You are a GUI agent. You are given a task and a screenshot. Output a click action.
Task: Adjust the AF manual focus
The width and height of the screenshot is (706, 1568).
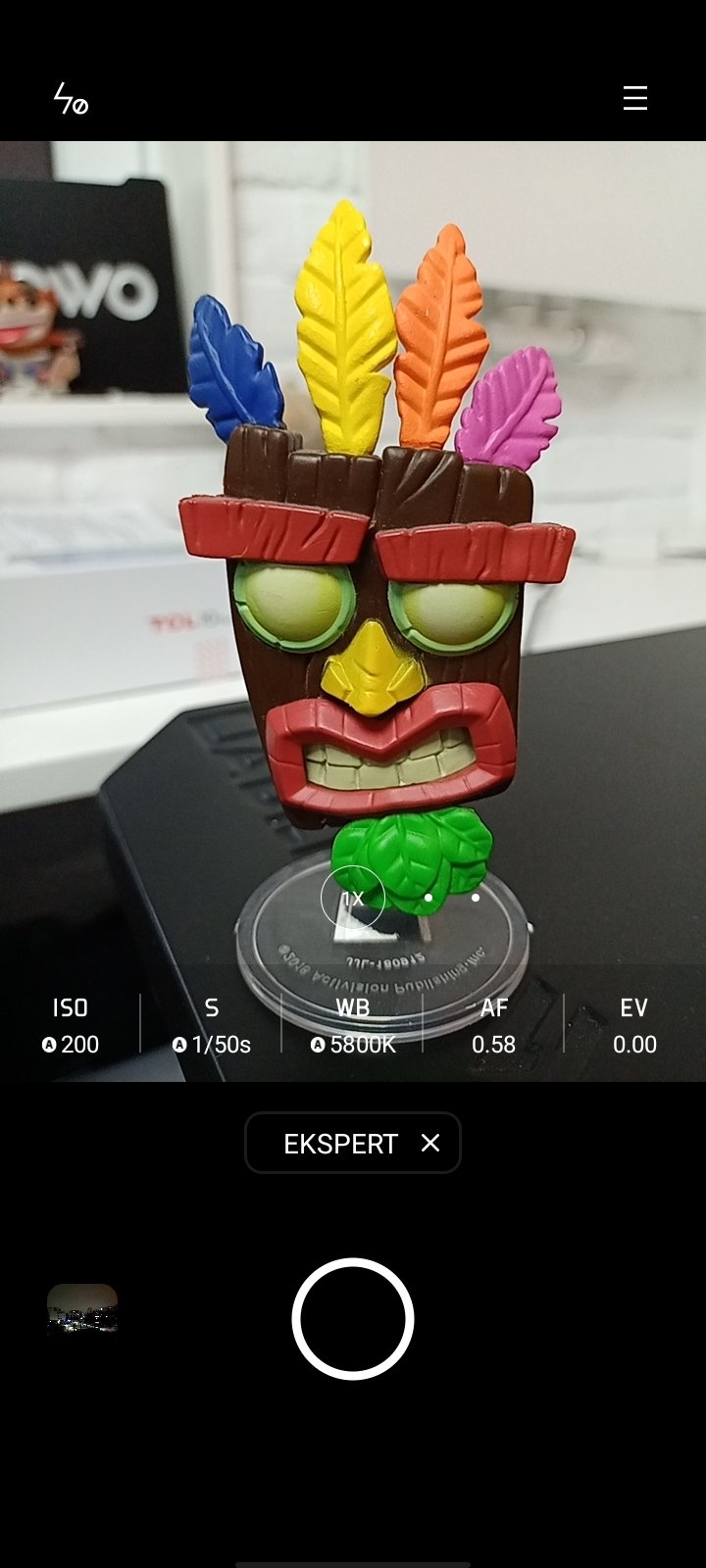(x=494, y=1026)
